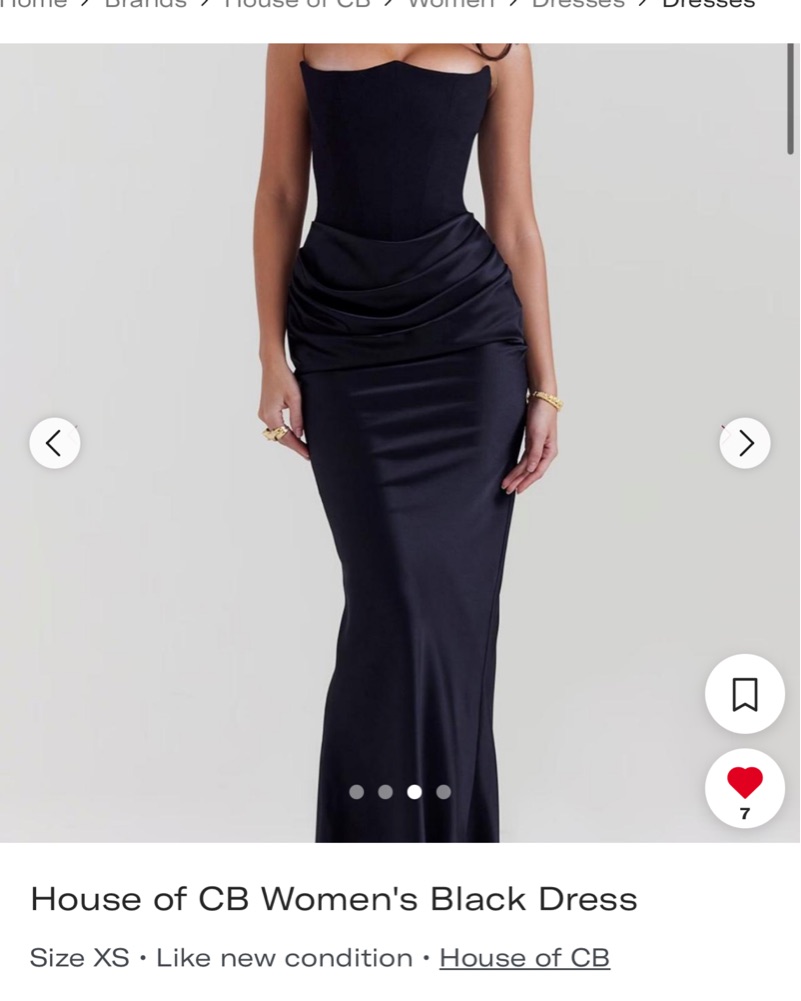Like this listing with the heart icon
This screenshot has width=801, height=1001.
(745, 783)
